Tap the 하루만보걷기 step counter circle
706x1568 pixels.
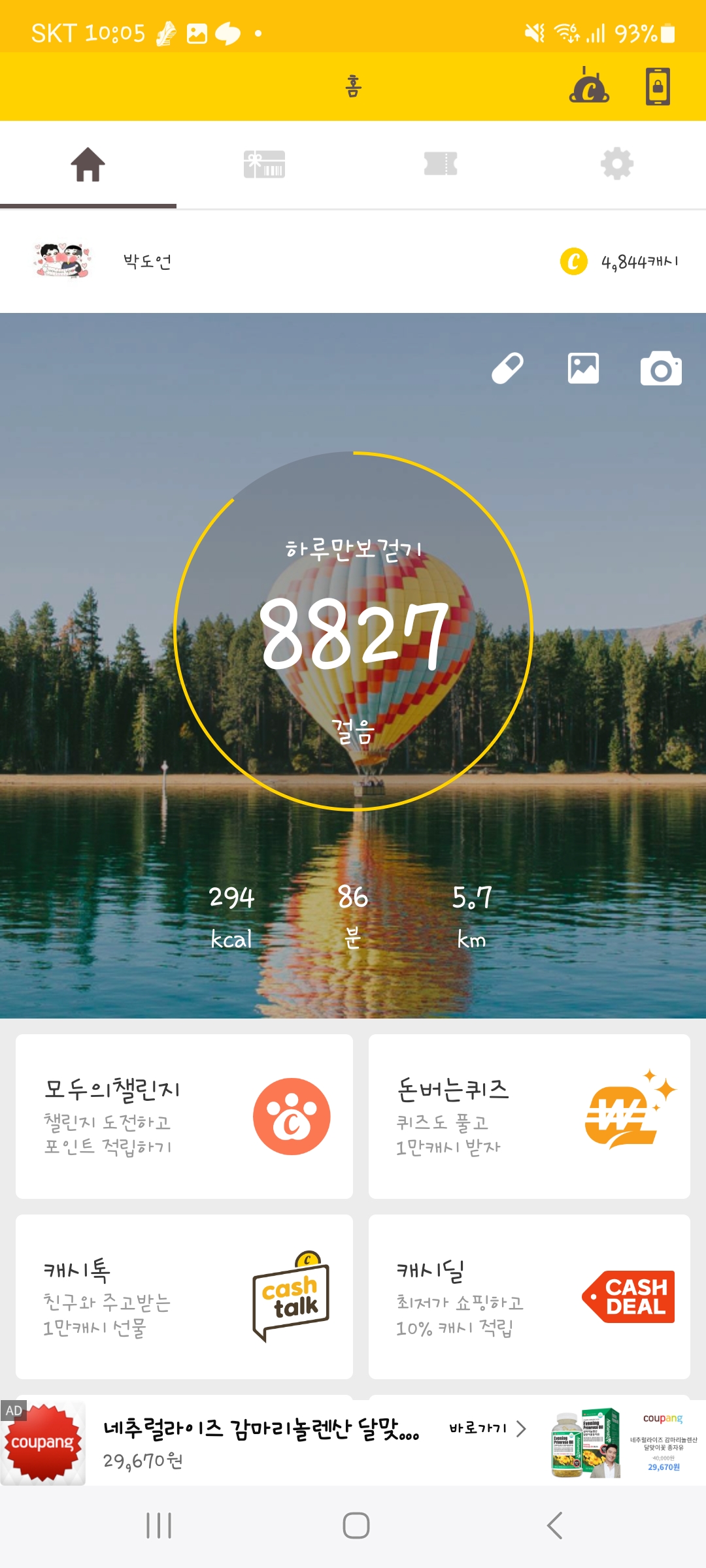[x=354, y=631]
